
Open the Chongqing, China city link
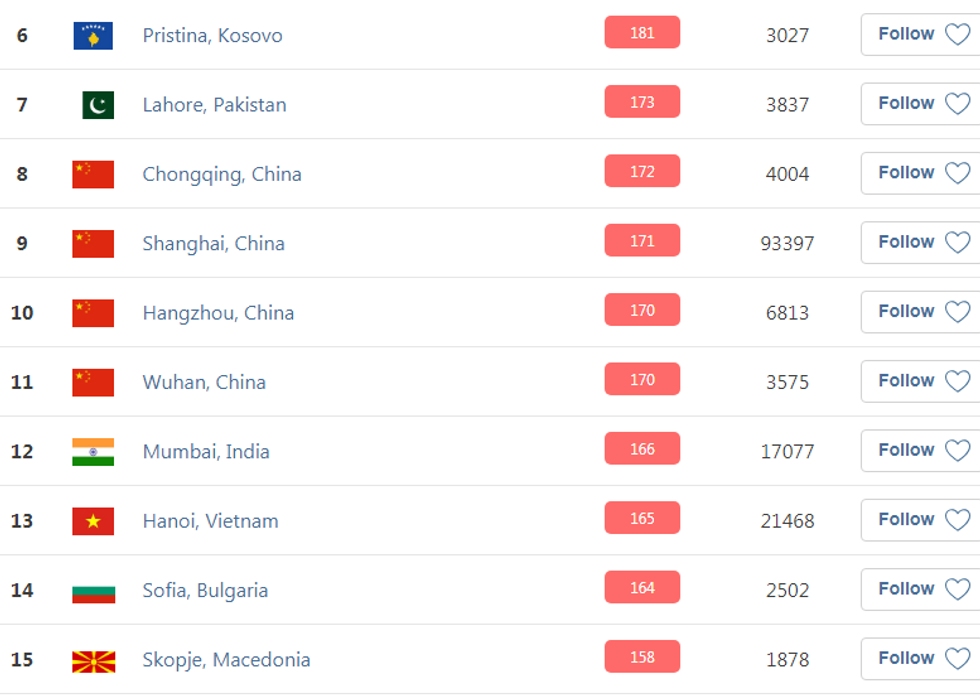[222, 174]
